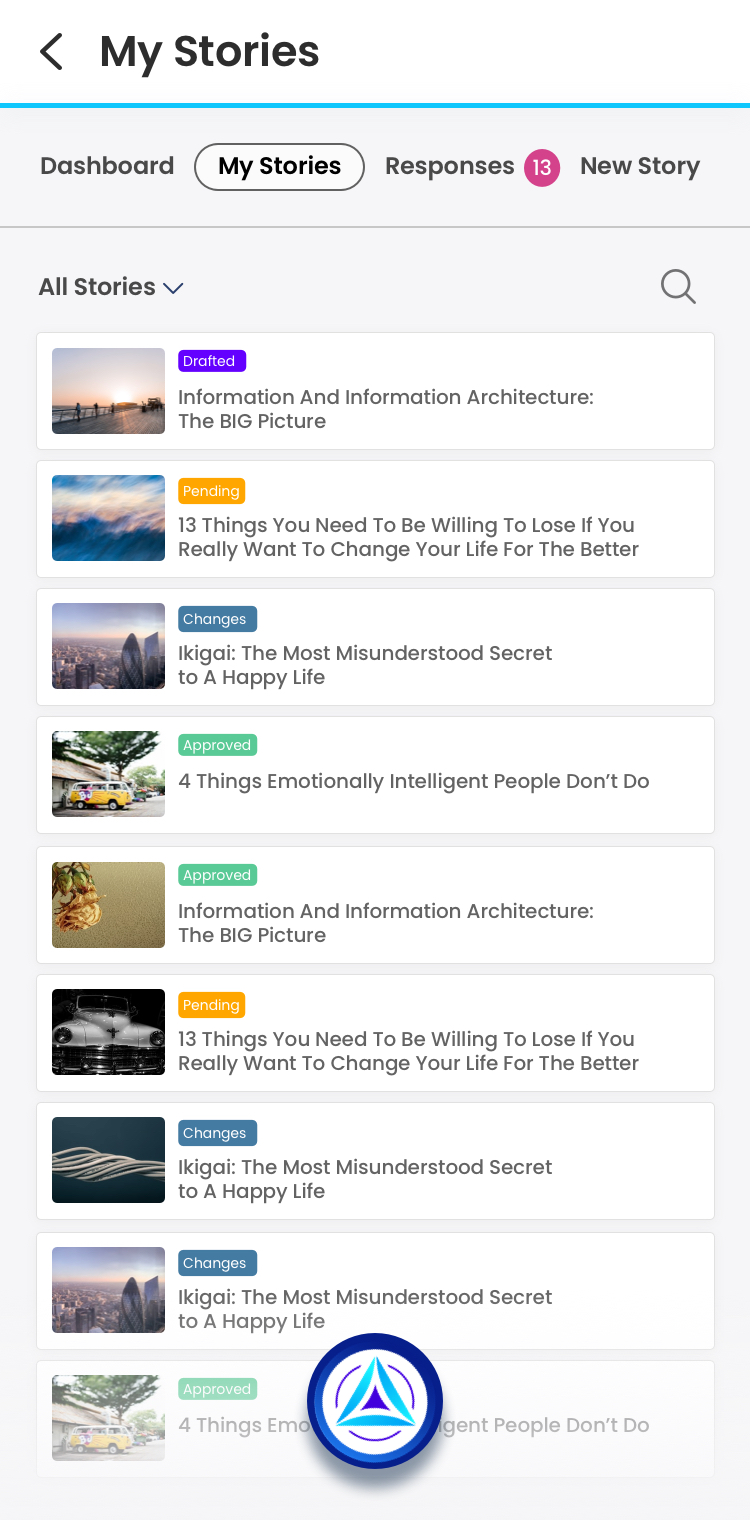Open the Pending story with vintage car
Viewport: 750px width, 1520px height.
pyautogui.click(x=408, y=1050)
